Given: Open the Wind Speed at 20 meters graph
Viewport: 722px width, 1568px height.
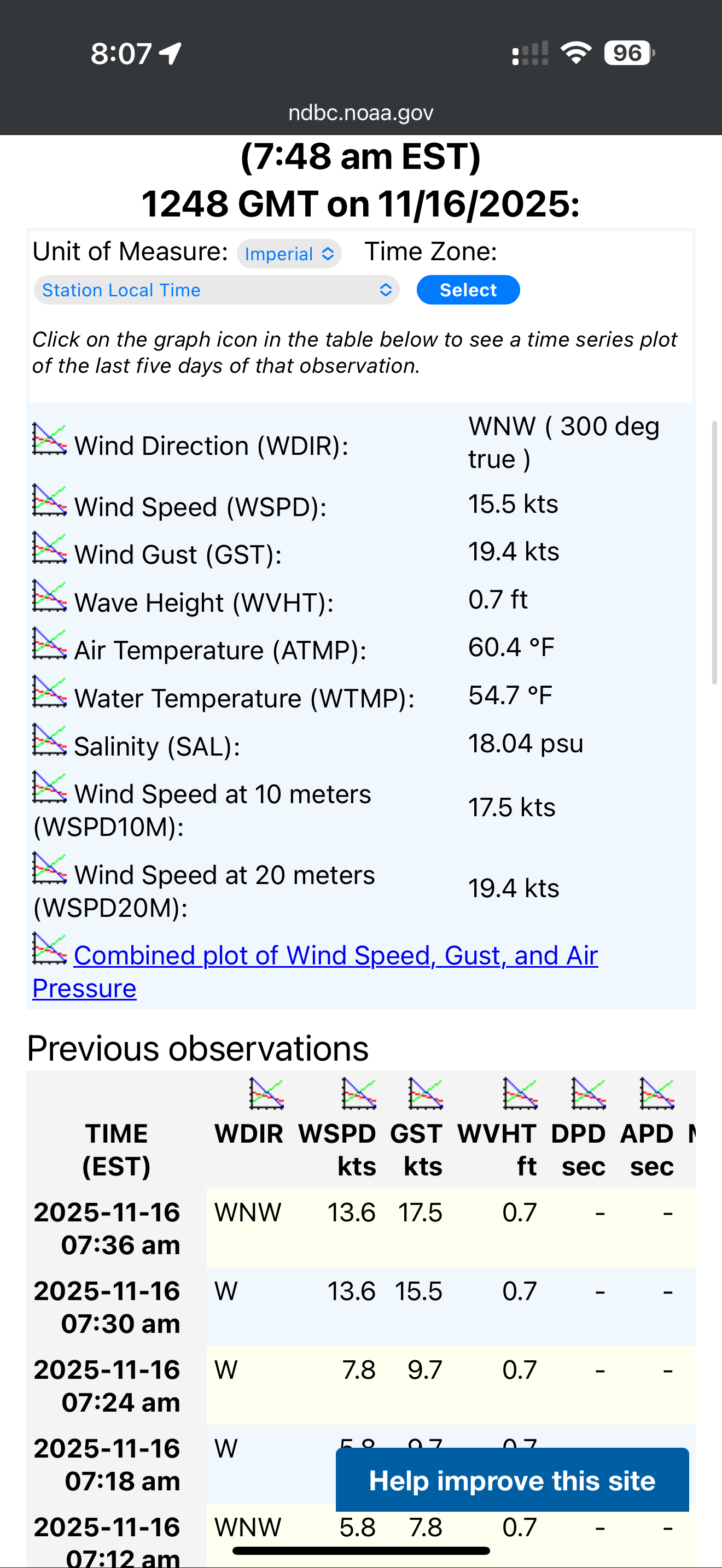Looking at the screenshot, I should (x=49, y=868).
